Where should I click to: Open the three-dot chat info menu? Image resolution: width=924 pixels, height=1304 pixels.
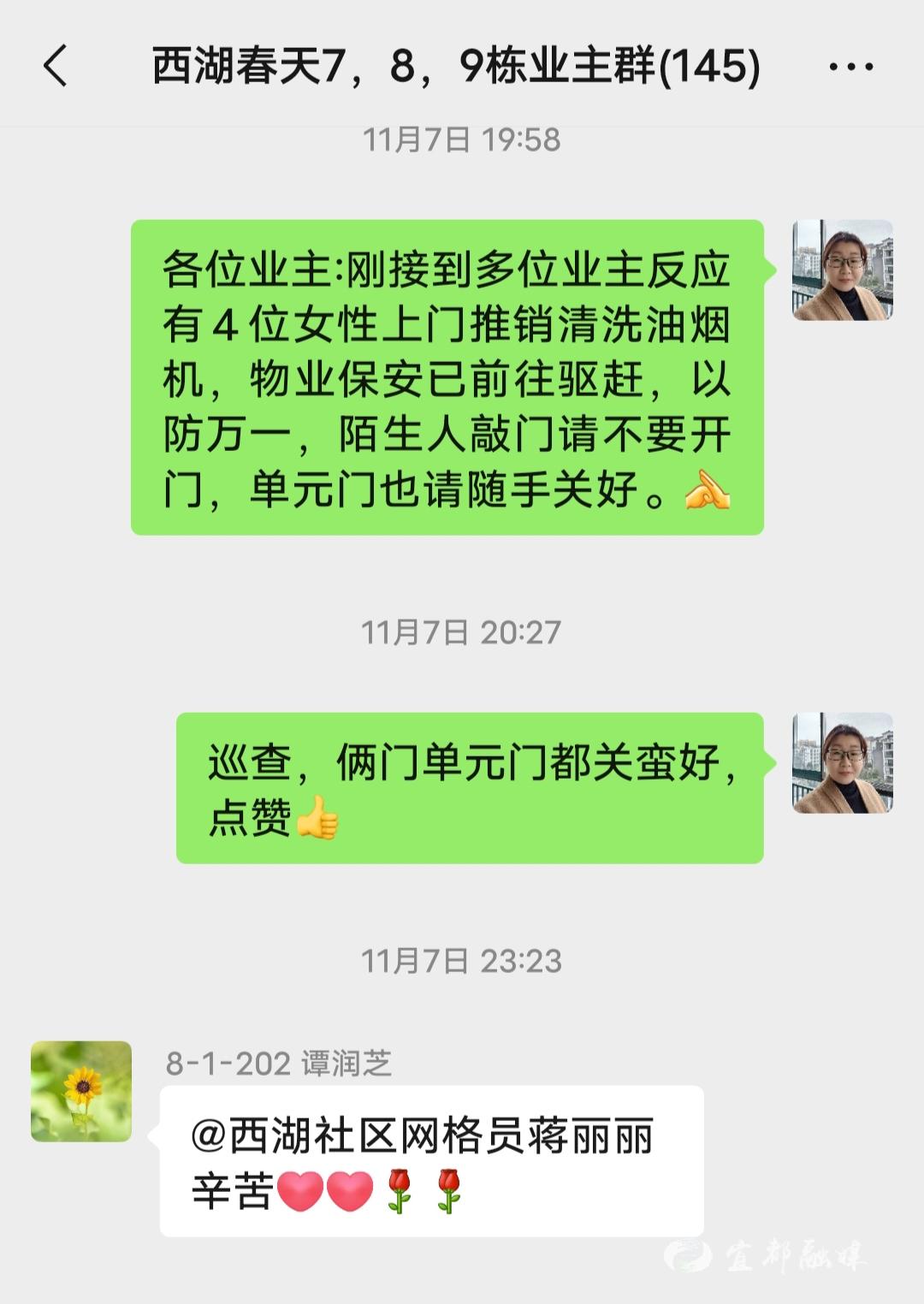(850, 67)
